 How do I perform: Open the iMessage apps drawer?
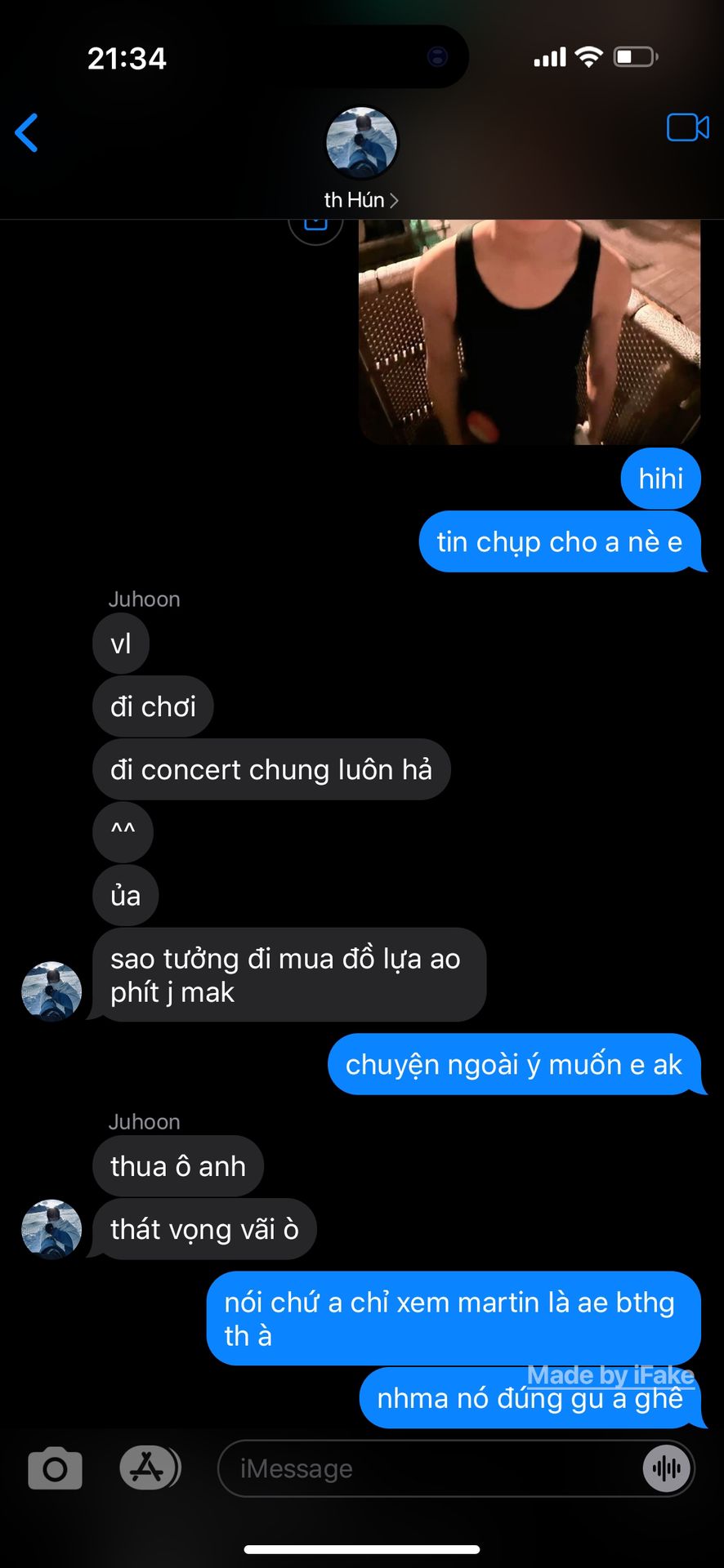tap(148, 1468)
